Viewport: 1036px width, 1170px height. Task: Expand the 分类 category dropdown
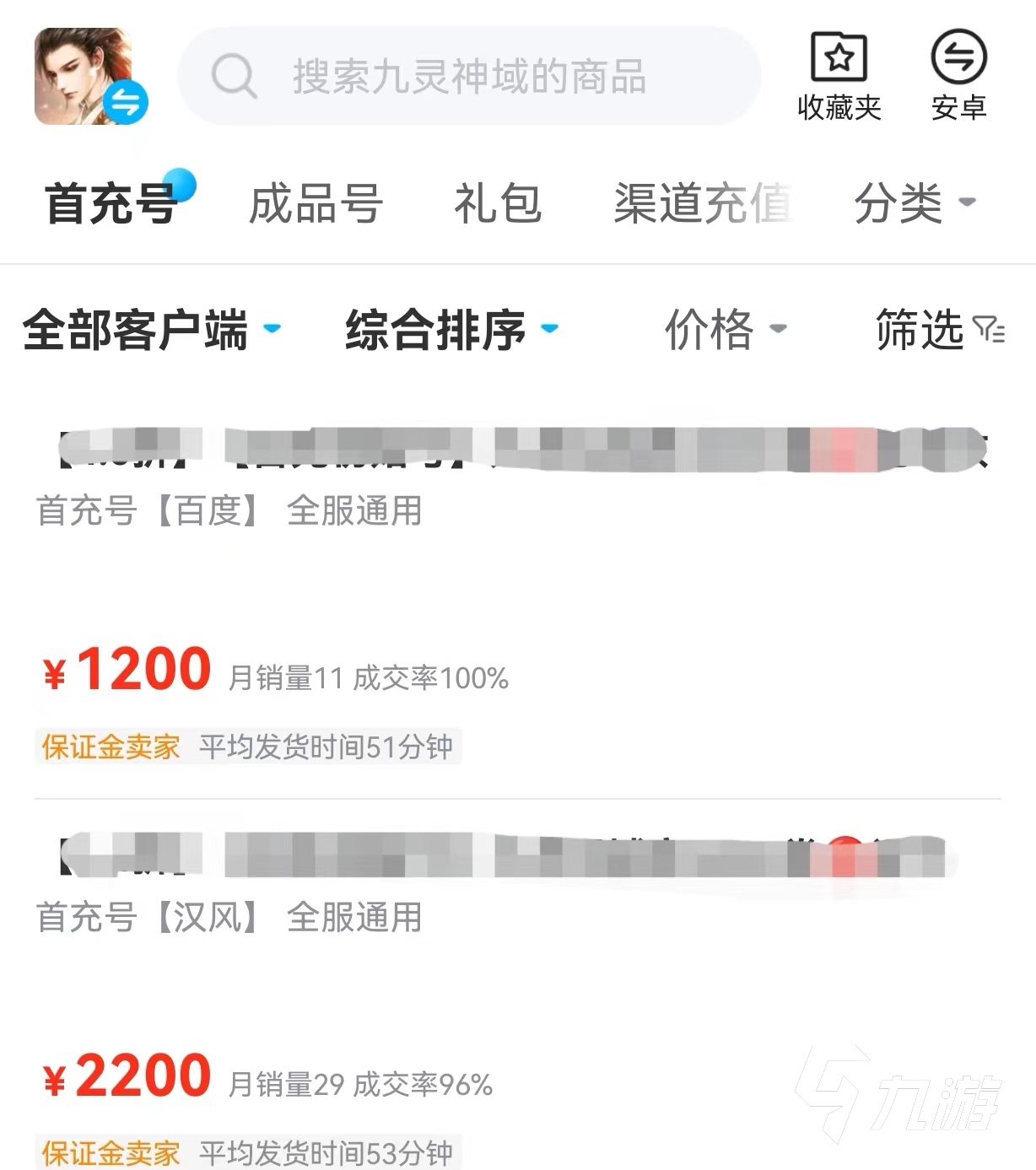[x=914, y=203]
